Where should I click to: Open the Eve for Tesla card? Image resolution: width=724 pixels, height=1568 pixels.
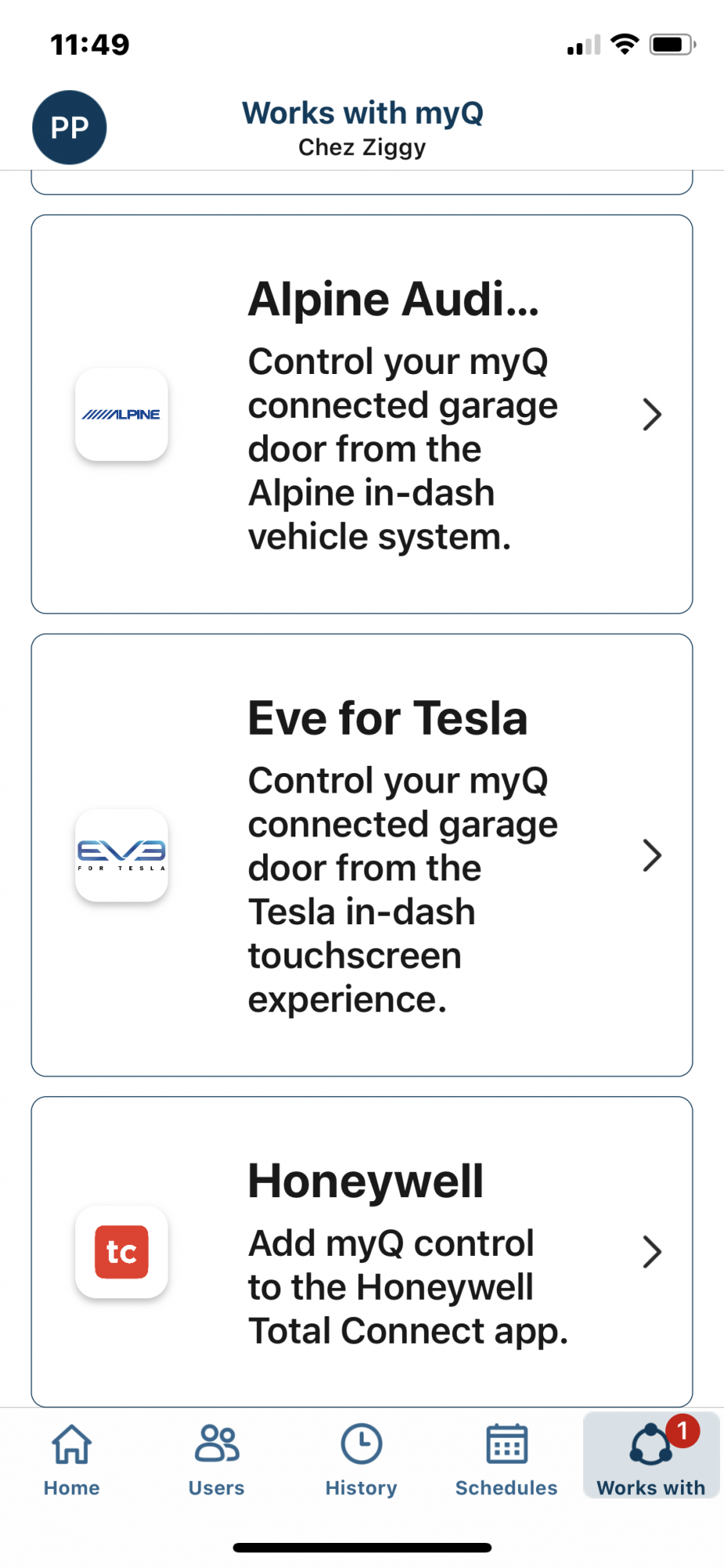point(362,855)
